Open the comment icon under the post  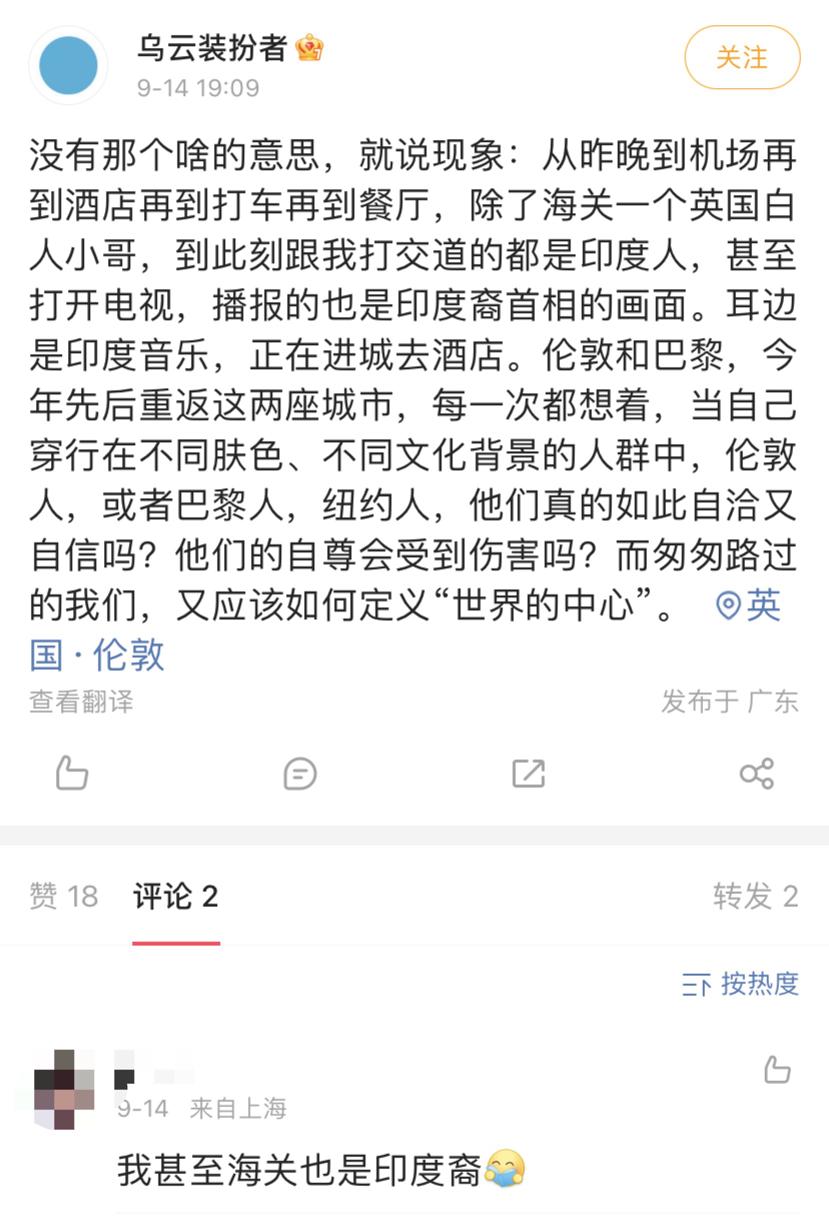coord(300,773)
